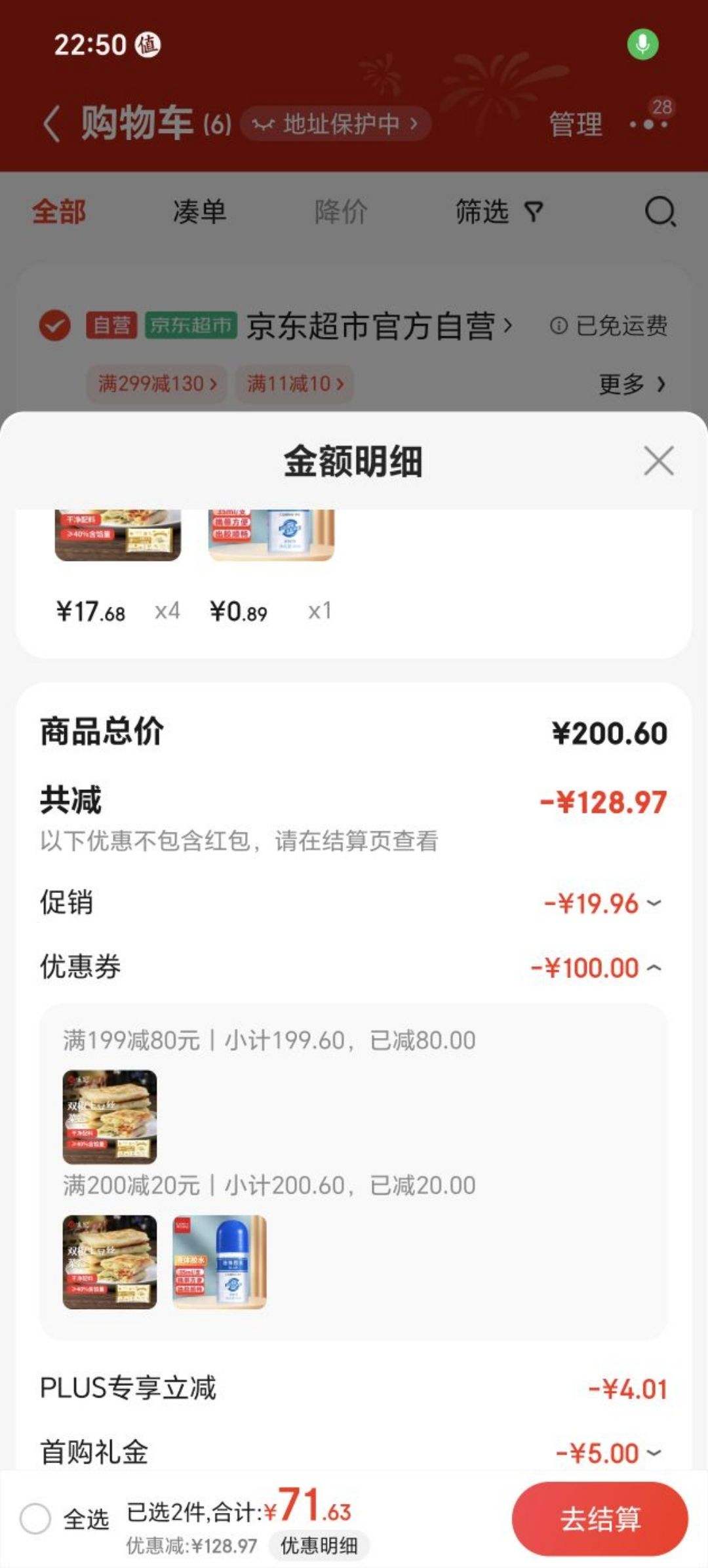Tap the 值 badge next to the clock

[146, 45]
